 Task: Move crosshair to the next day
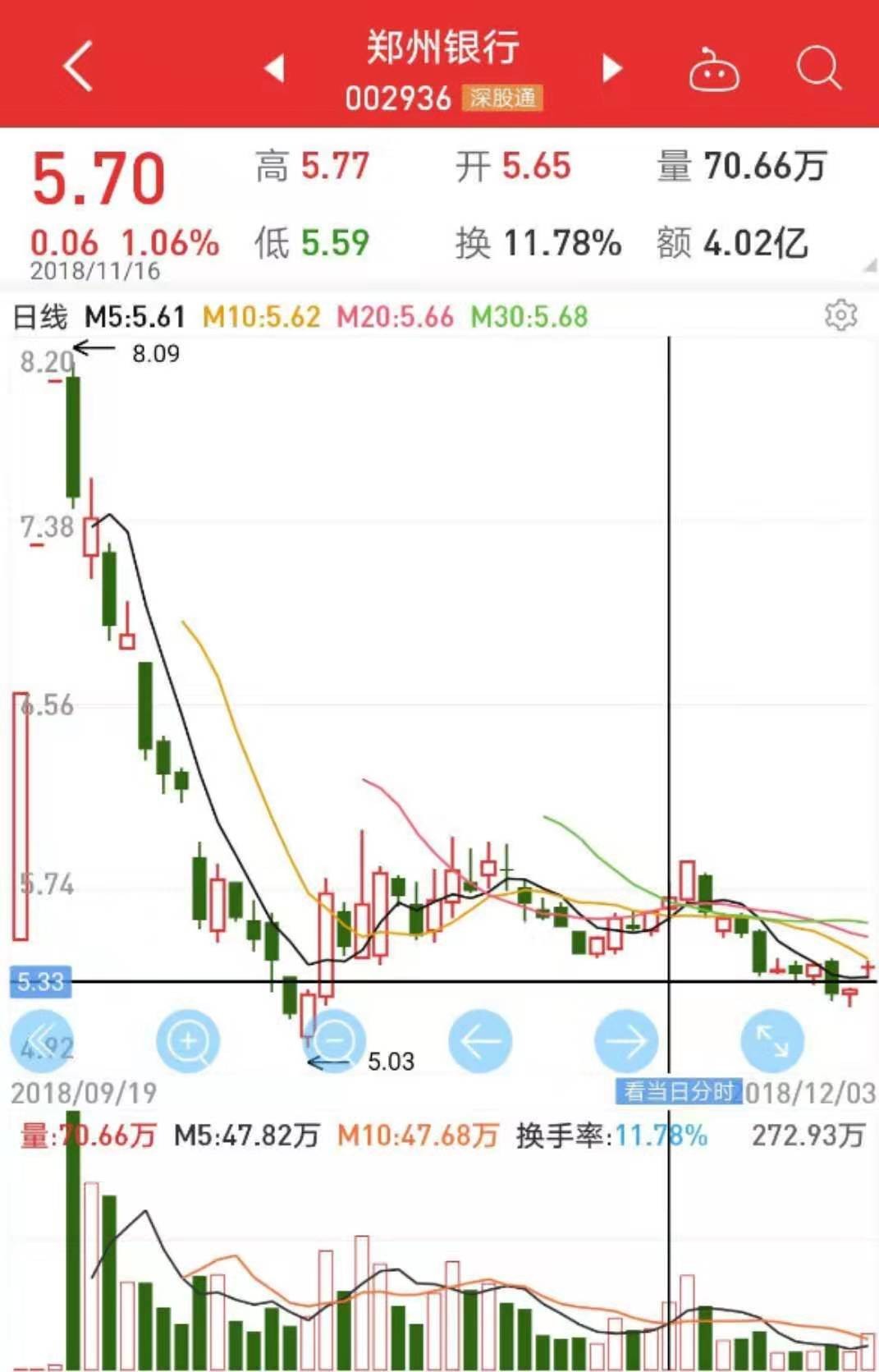point(626,1041)
